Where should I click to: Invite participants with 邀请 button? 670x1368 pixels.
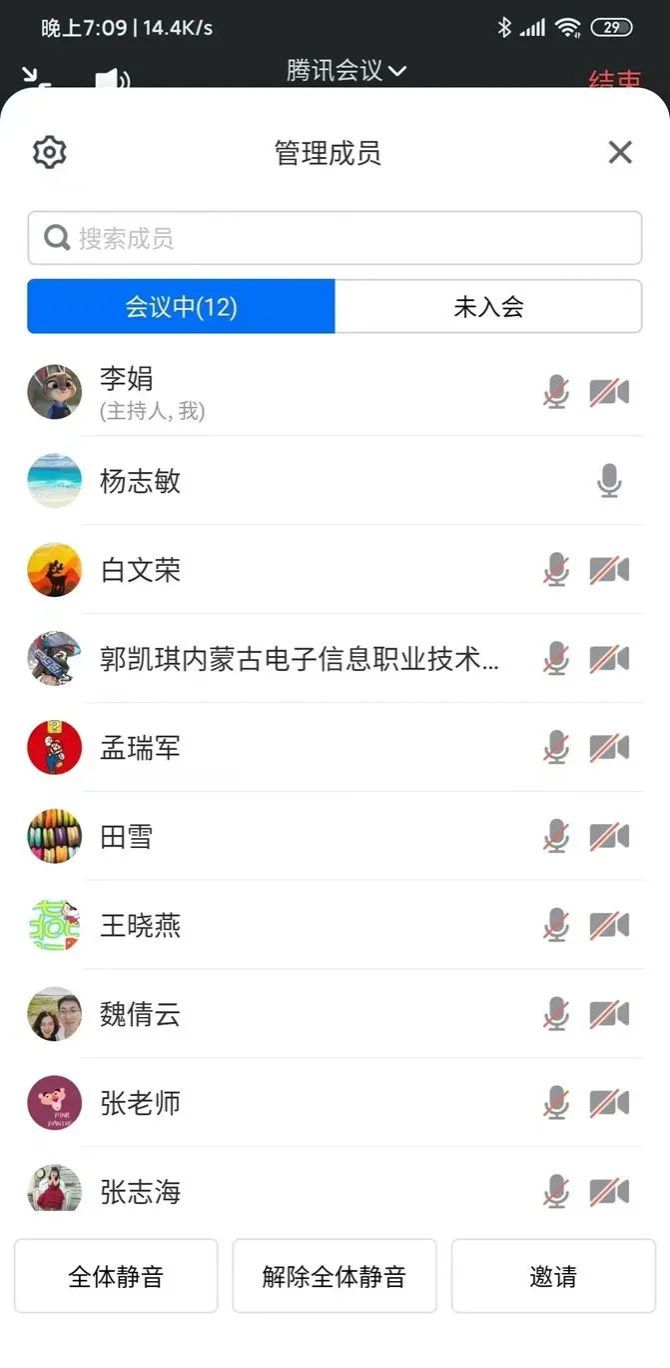coord(553,1276)
